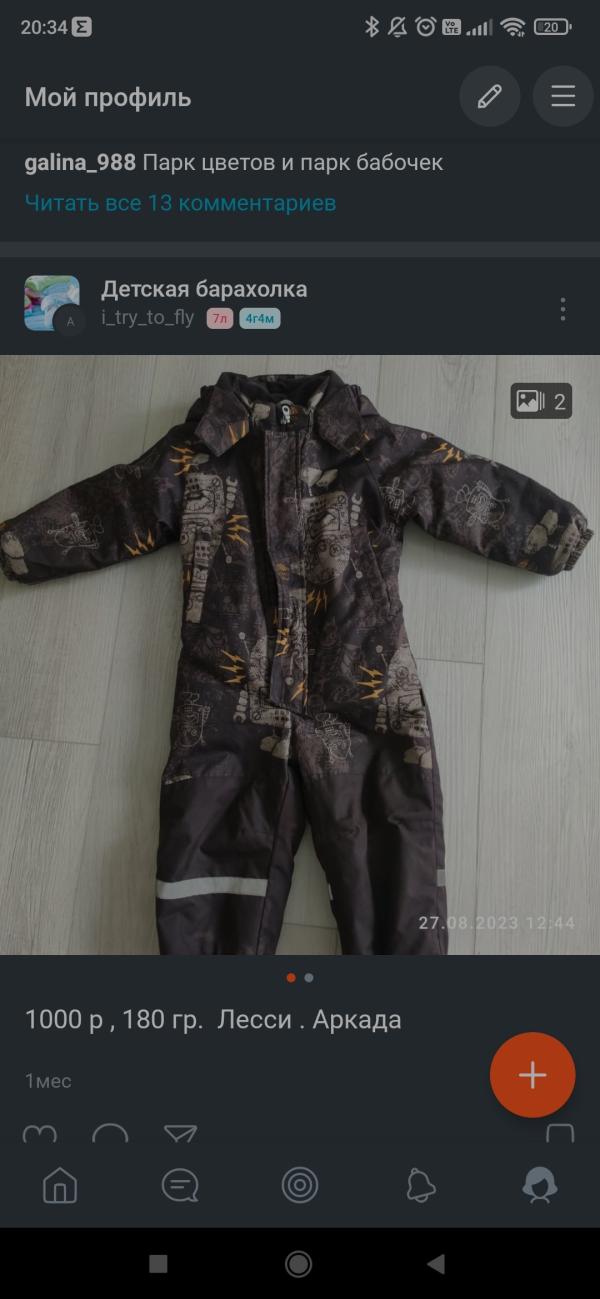
Task: Go to the home feed tab
Action: pos(60,1186)
